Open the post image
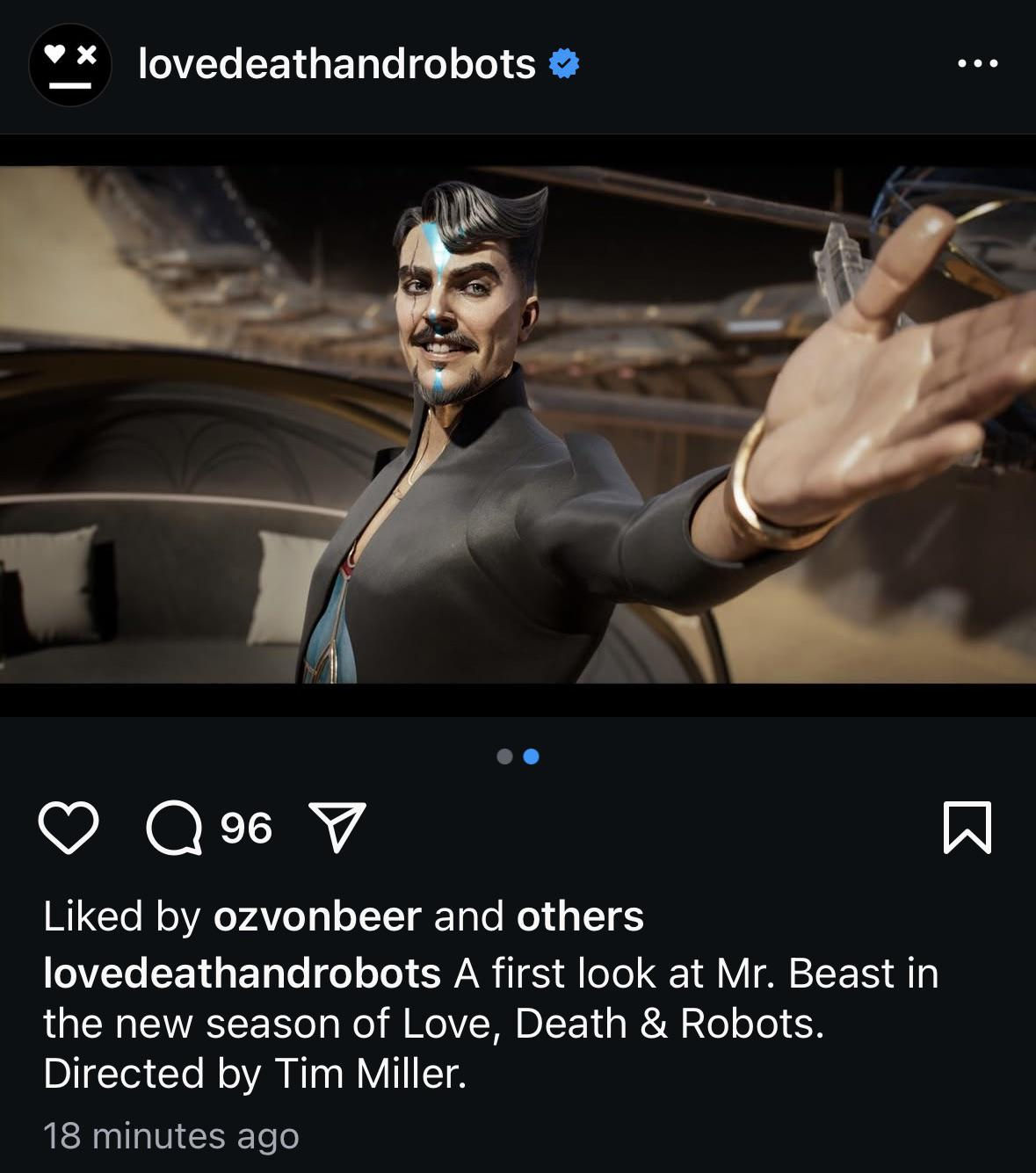1036x1173 pixels. [518, 424]
